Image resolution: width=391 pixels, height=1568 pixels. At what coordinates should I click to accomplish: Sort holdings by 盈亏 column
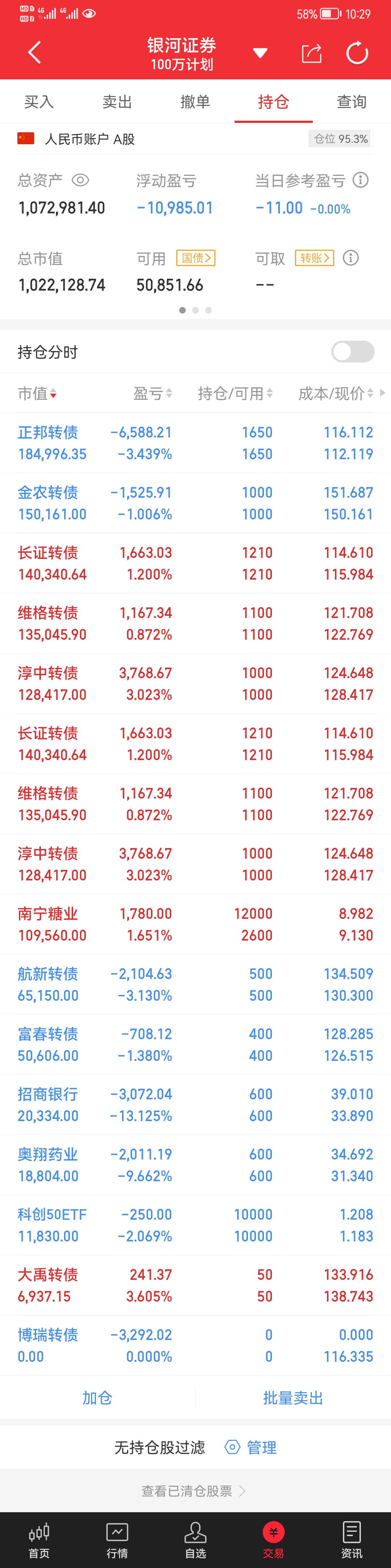pos(152,394)
